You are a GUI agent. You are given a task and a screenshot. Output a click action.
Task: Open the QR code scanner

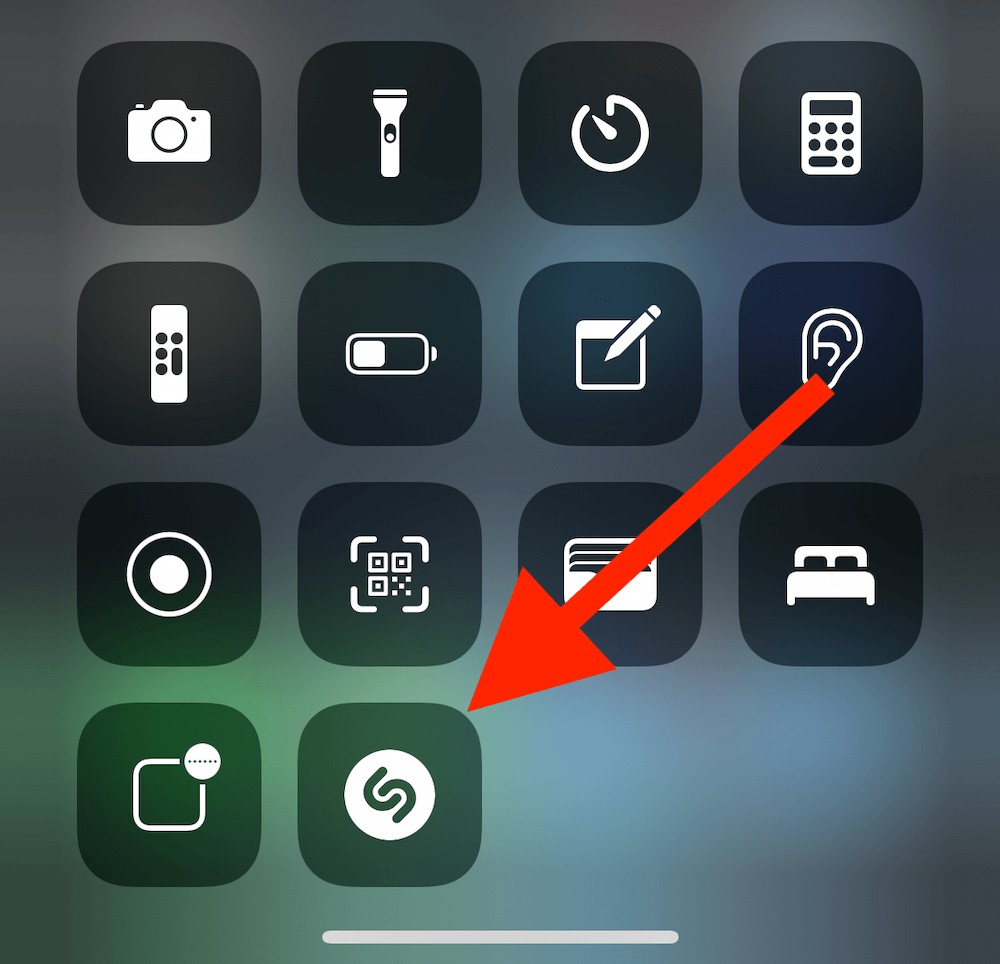click(x=389, y=574)
